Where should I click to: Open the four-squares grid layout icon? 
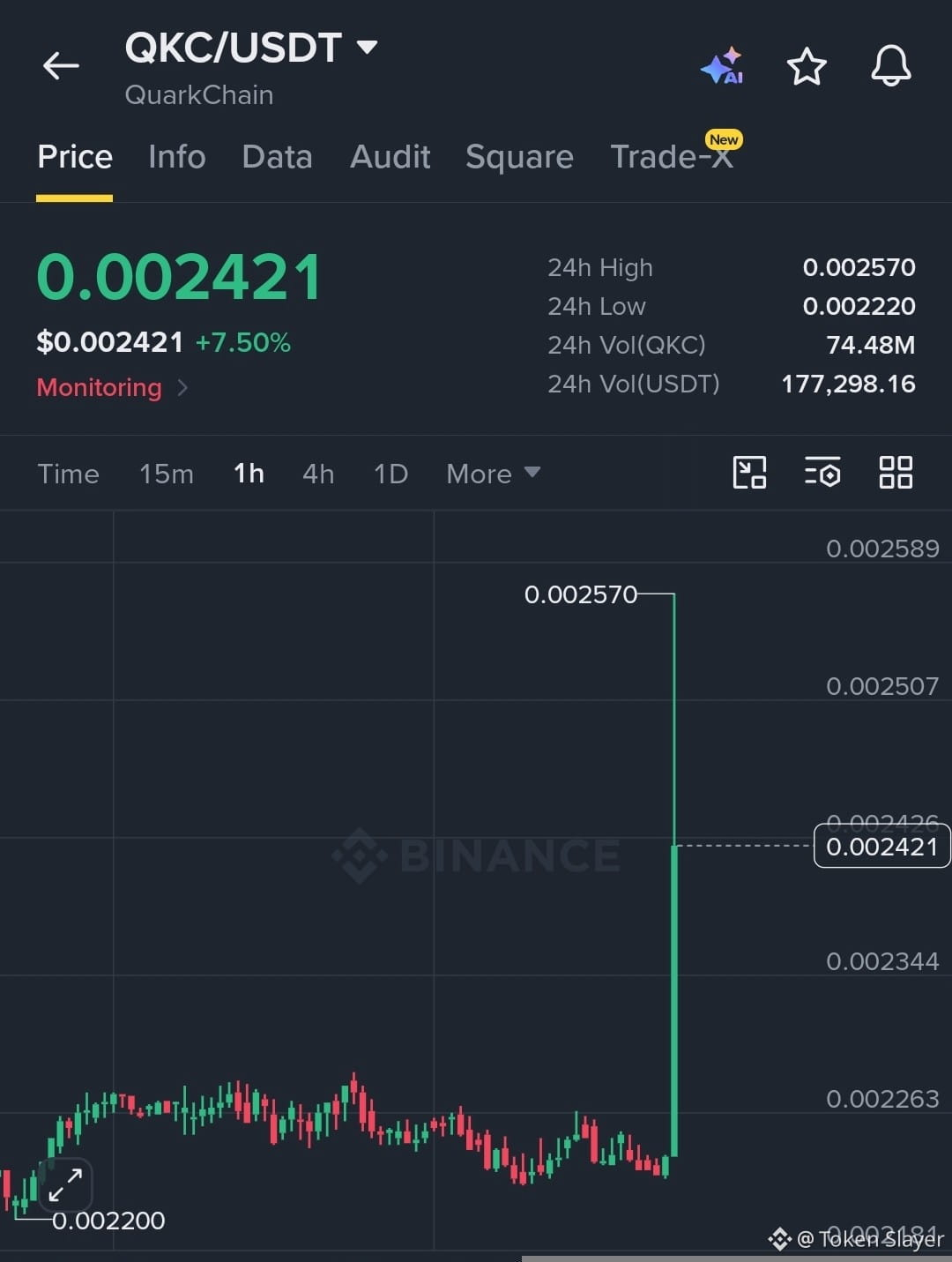[896, 473]
